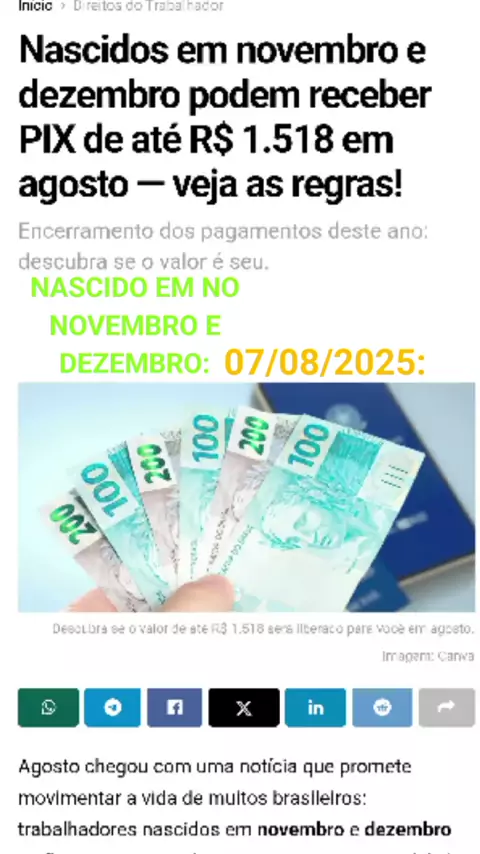
Task: Share the article on WhatsApp
Action: tap(48, 707)
